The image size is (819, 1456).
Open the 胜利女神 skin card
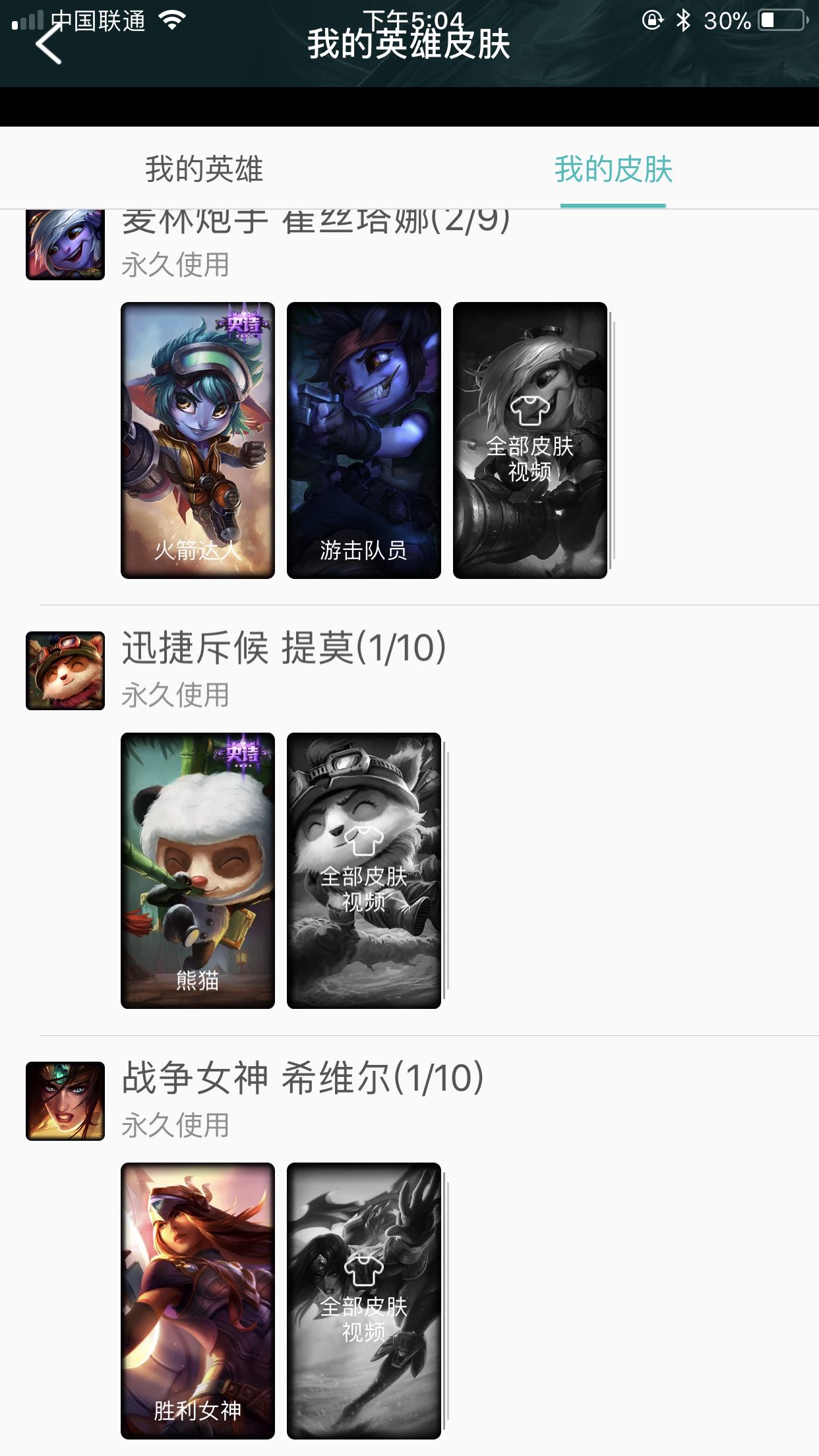coord(198,1300)
